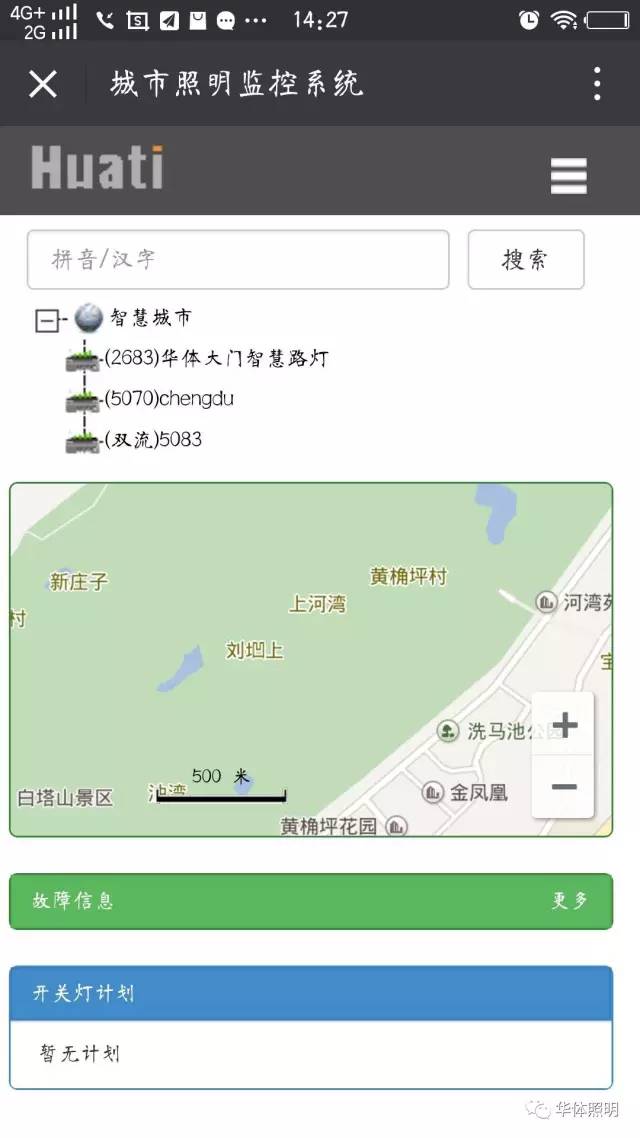This screenshot has width=640, height=1138.
Task: Close the 城市照明监控系统 web page
Action: pos(43,84)
